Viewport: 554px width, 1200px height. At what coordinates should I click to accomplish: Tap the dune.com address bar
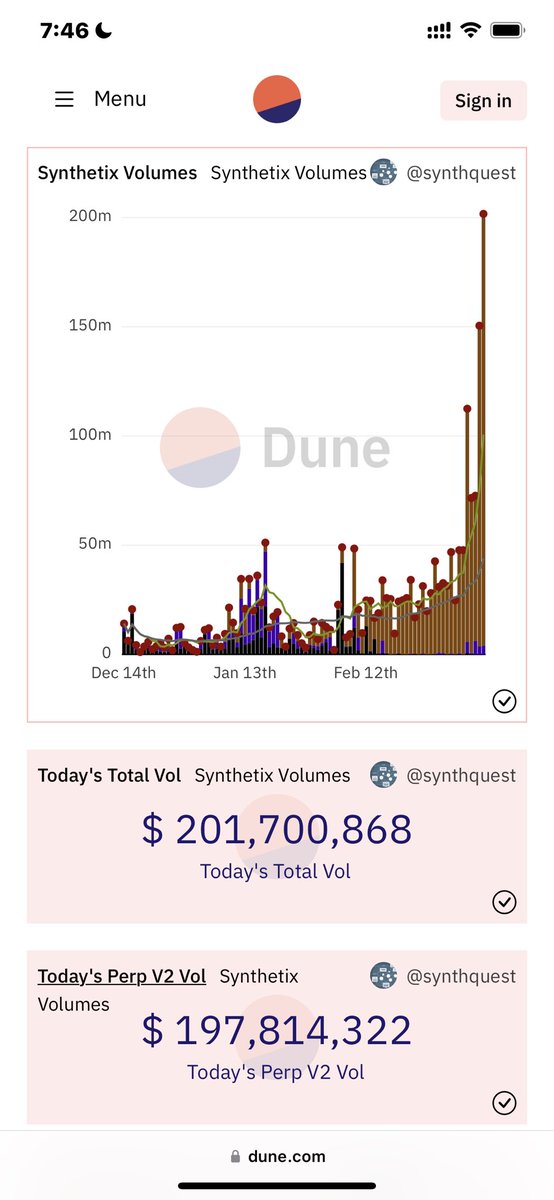[277, 1156]
